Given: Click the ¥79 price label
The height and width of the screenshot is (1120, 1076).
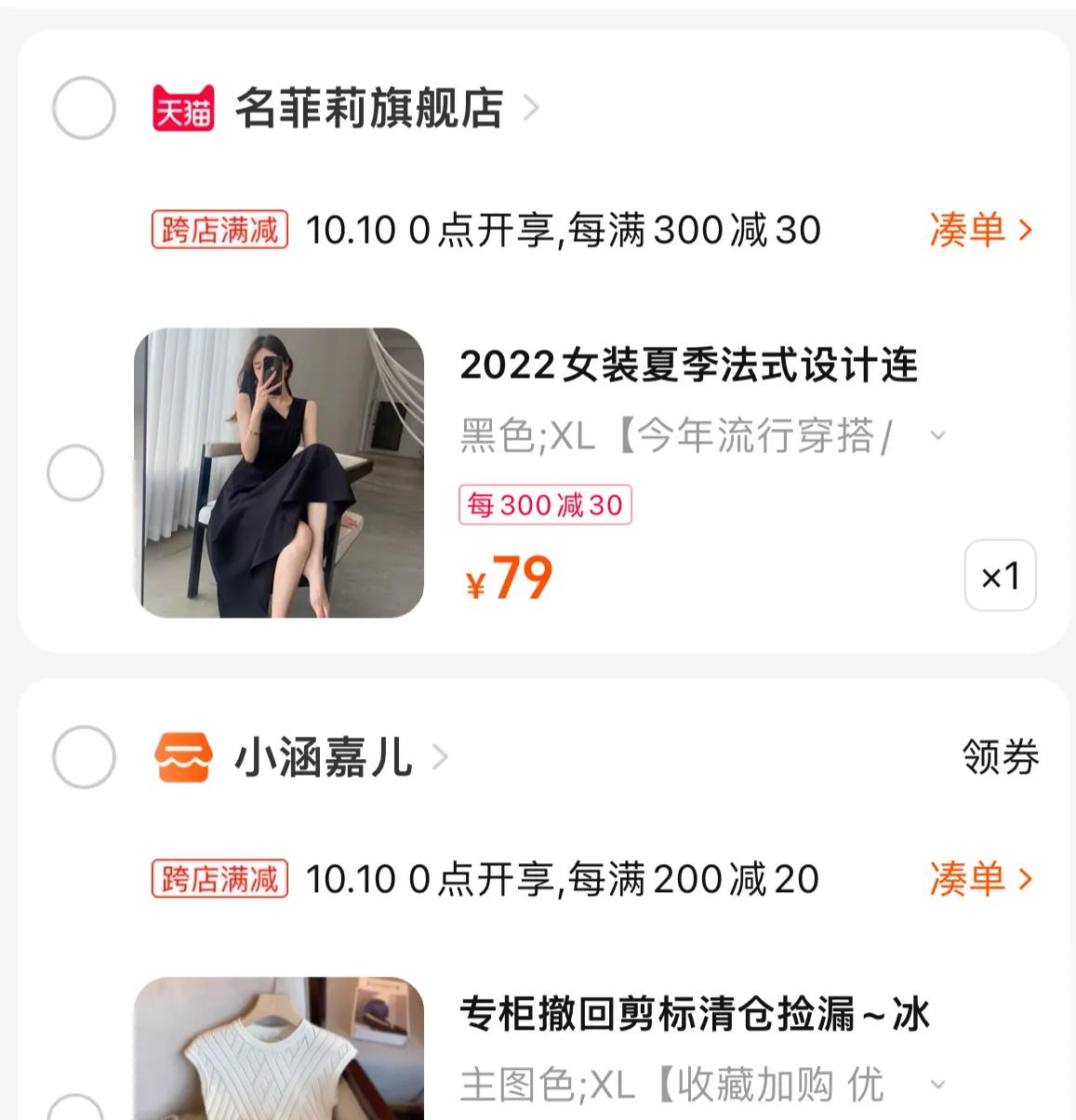Looking at the screenshot, I should (508, 577).
